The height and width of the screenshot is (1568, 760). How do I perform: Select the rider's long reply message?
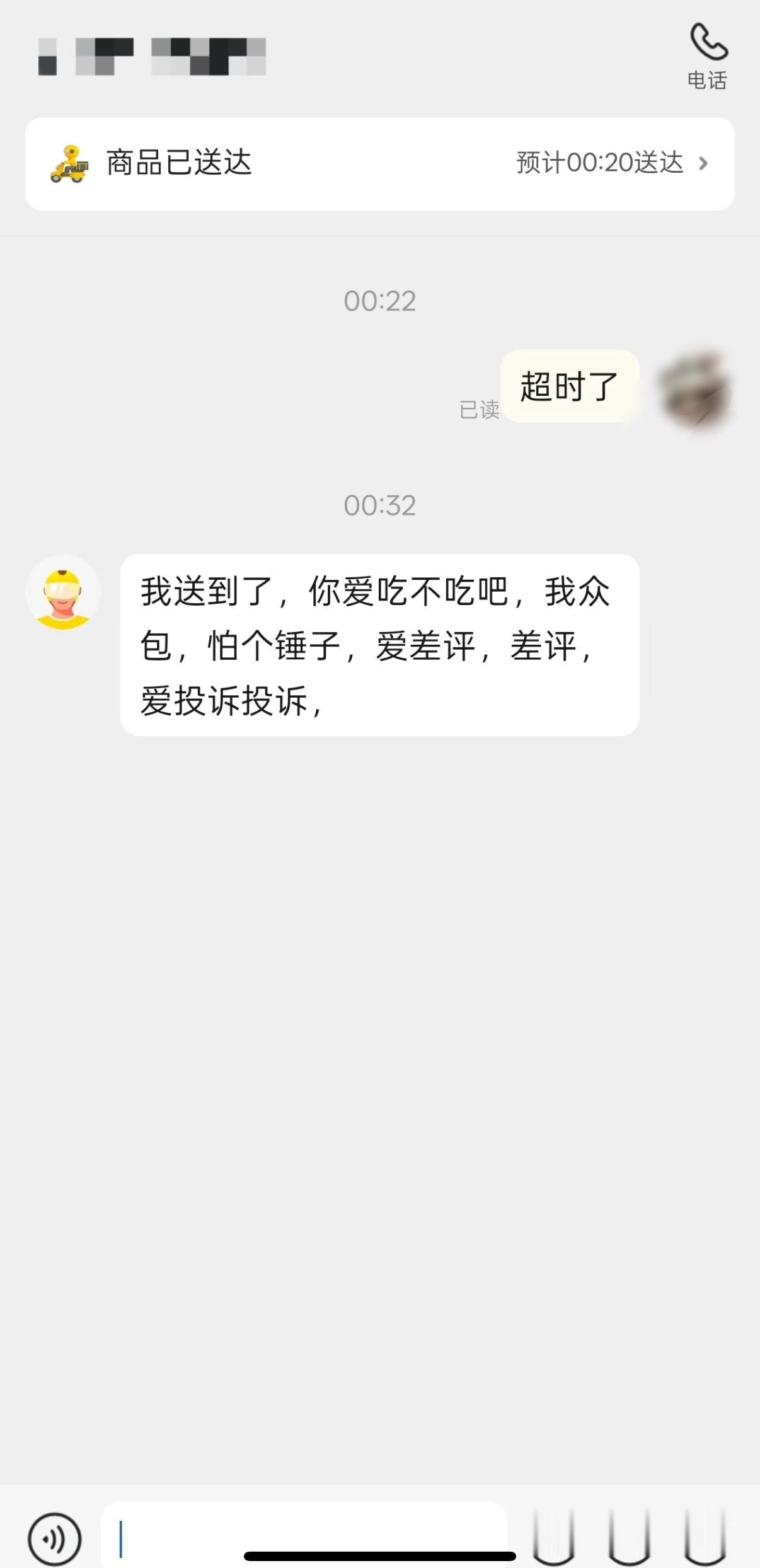pos(377,643)
